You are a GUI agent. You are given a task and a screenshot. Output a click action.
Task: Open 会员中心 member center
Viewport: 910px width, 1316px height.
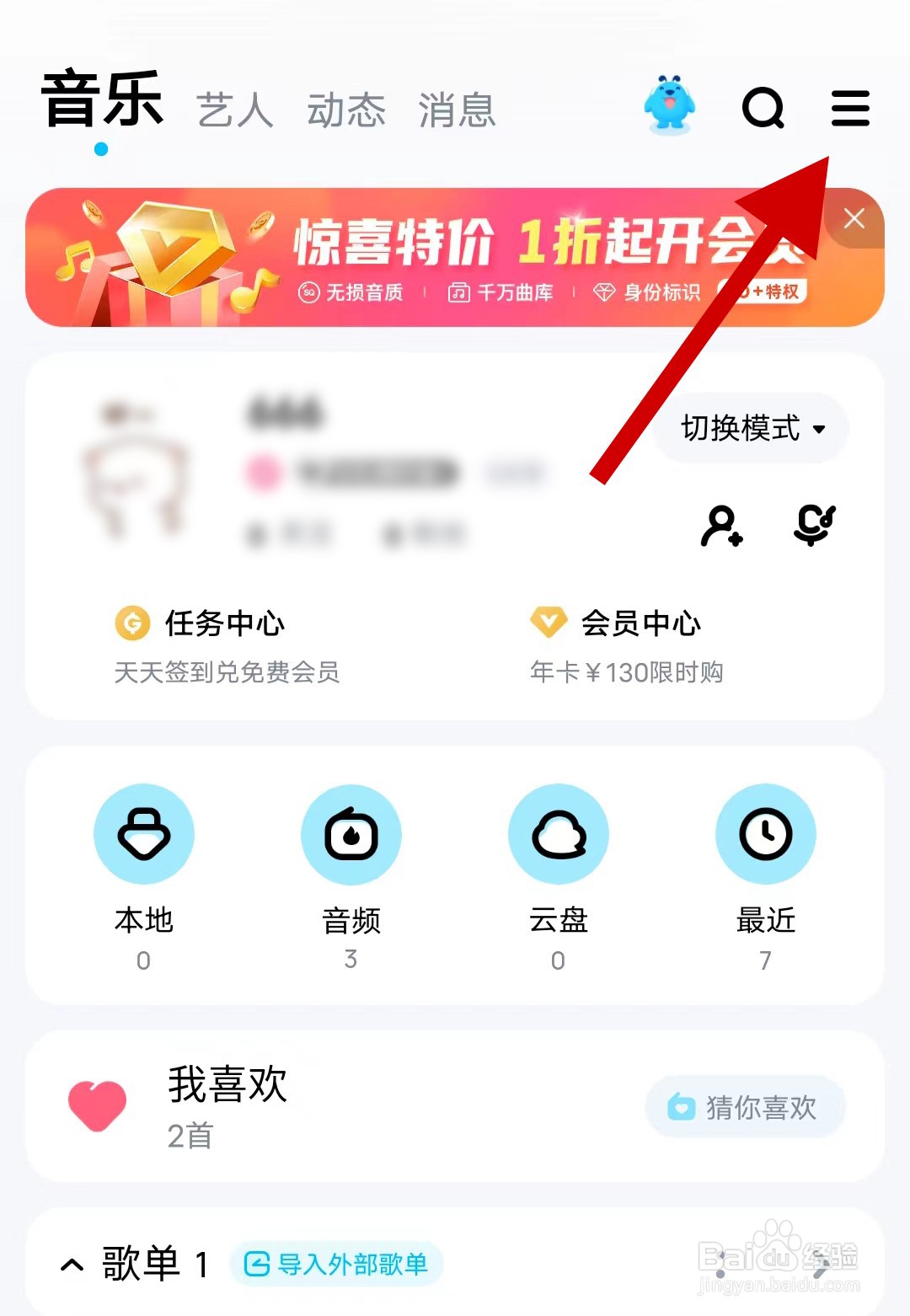click(616, 623)
